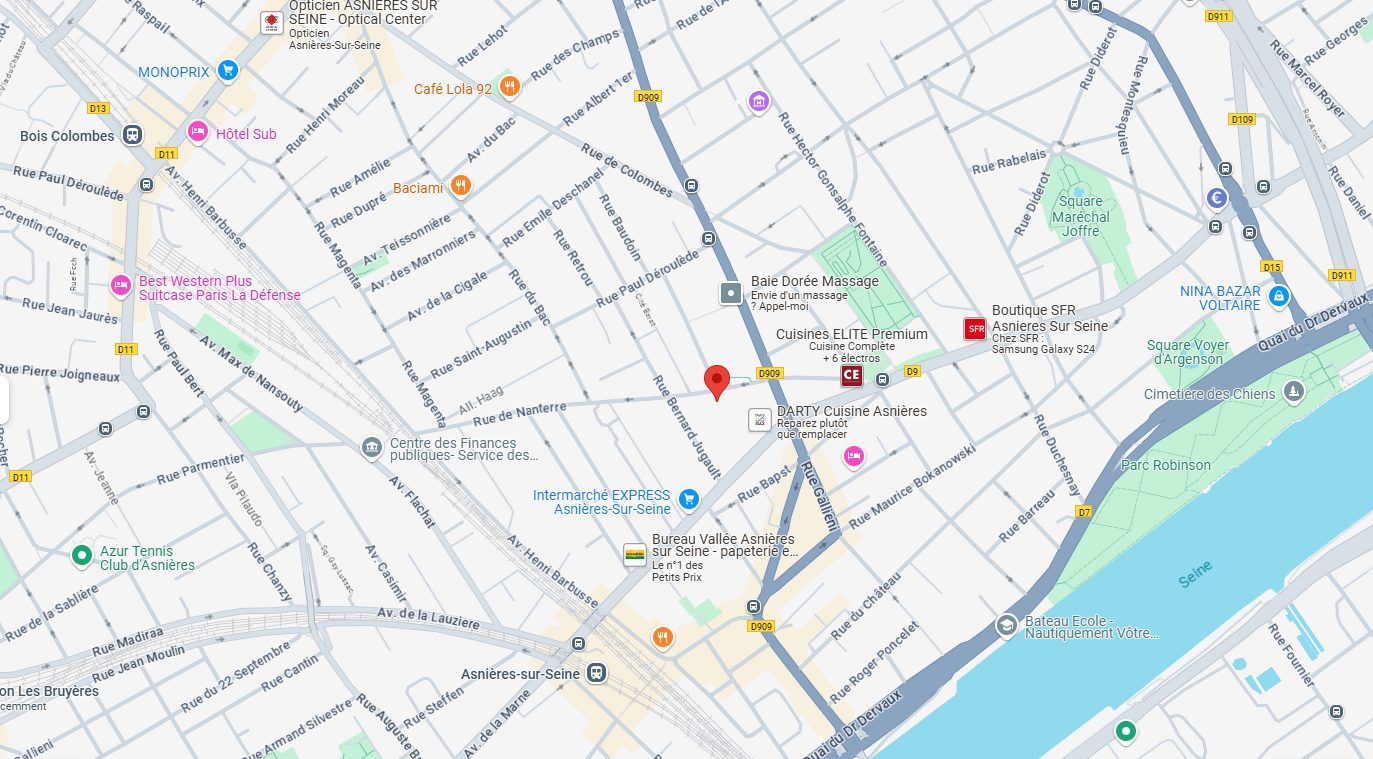Open Cuisines ELITE Premium marker

(x=851, y=376)
